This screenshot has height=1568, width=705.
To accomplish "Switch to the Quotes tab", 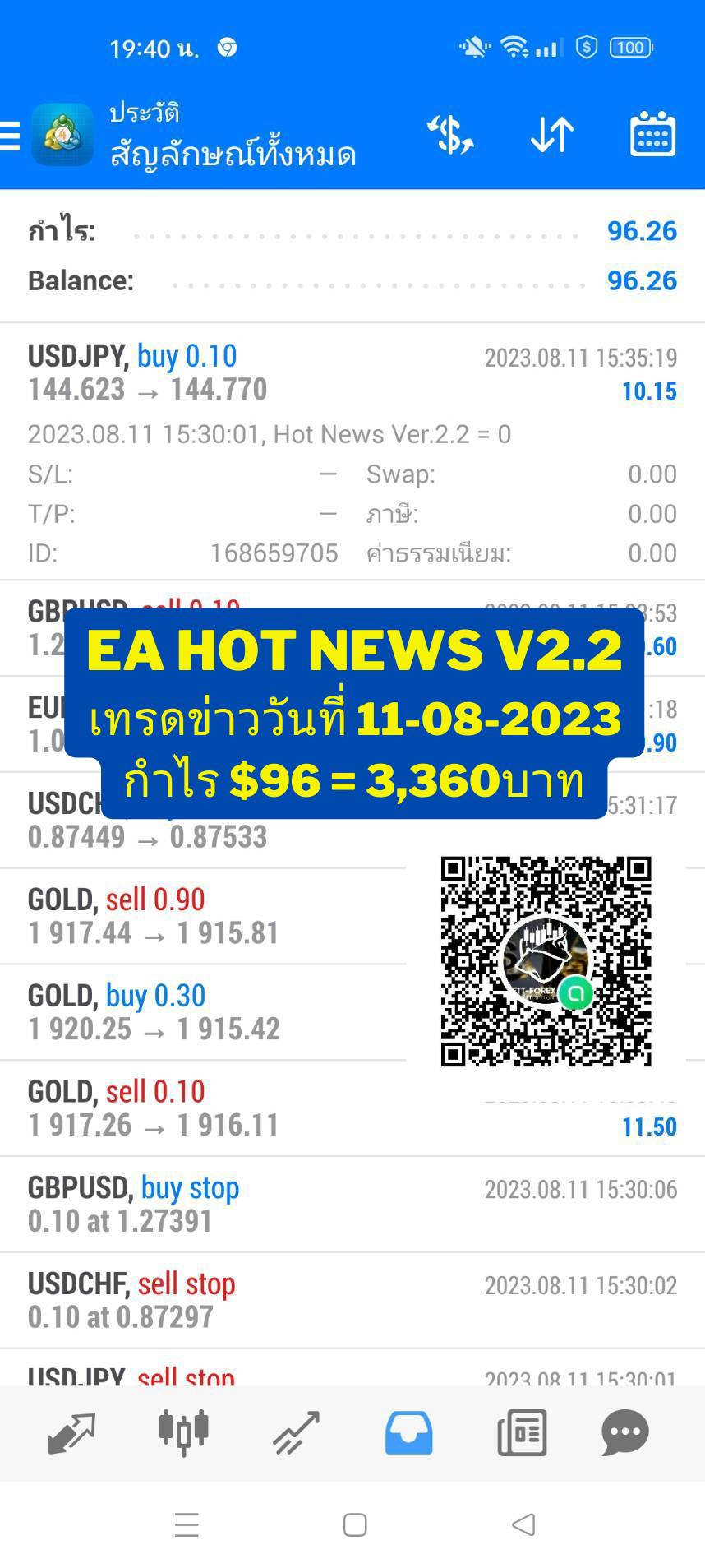I will [71, 1433].
